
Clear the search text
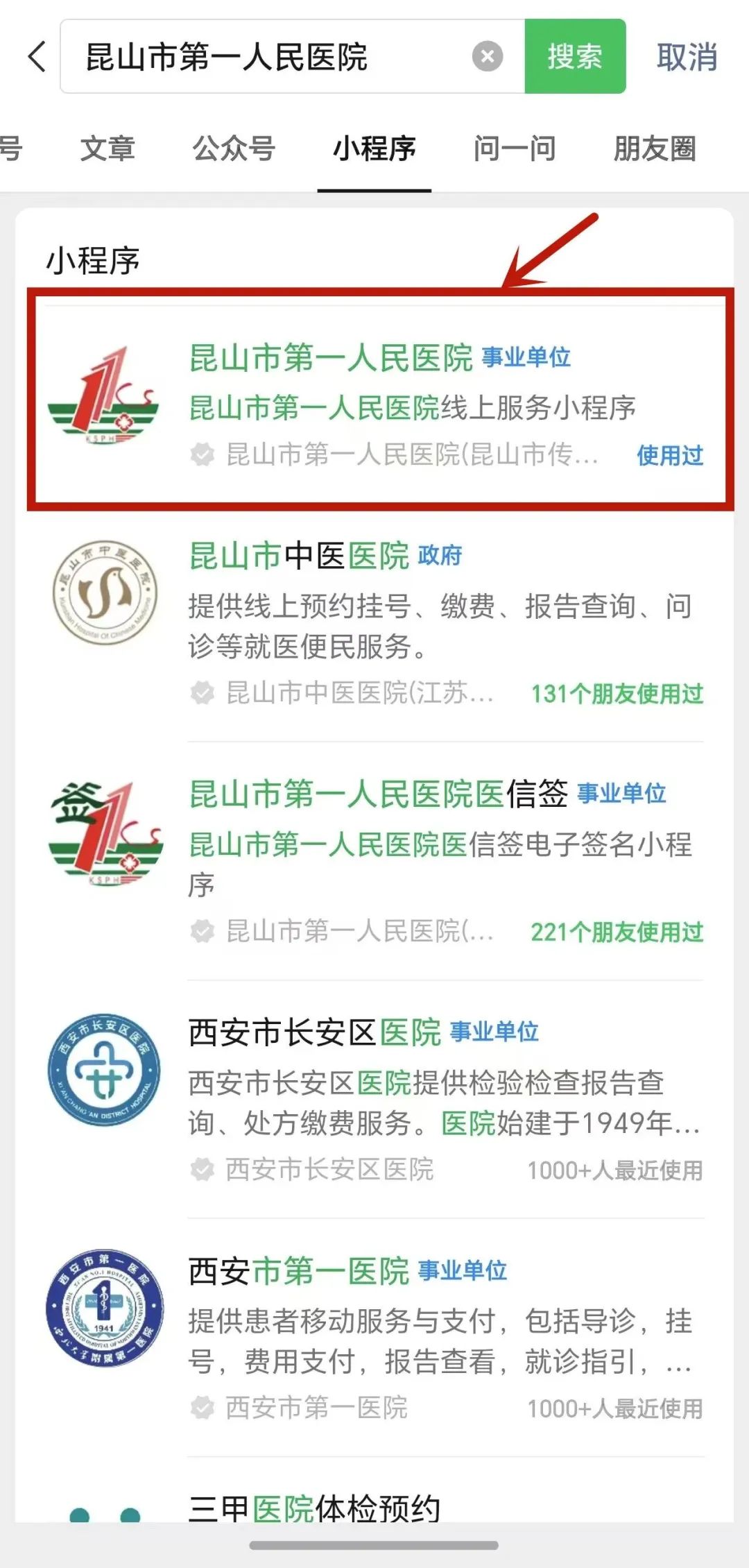487,57
